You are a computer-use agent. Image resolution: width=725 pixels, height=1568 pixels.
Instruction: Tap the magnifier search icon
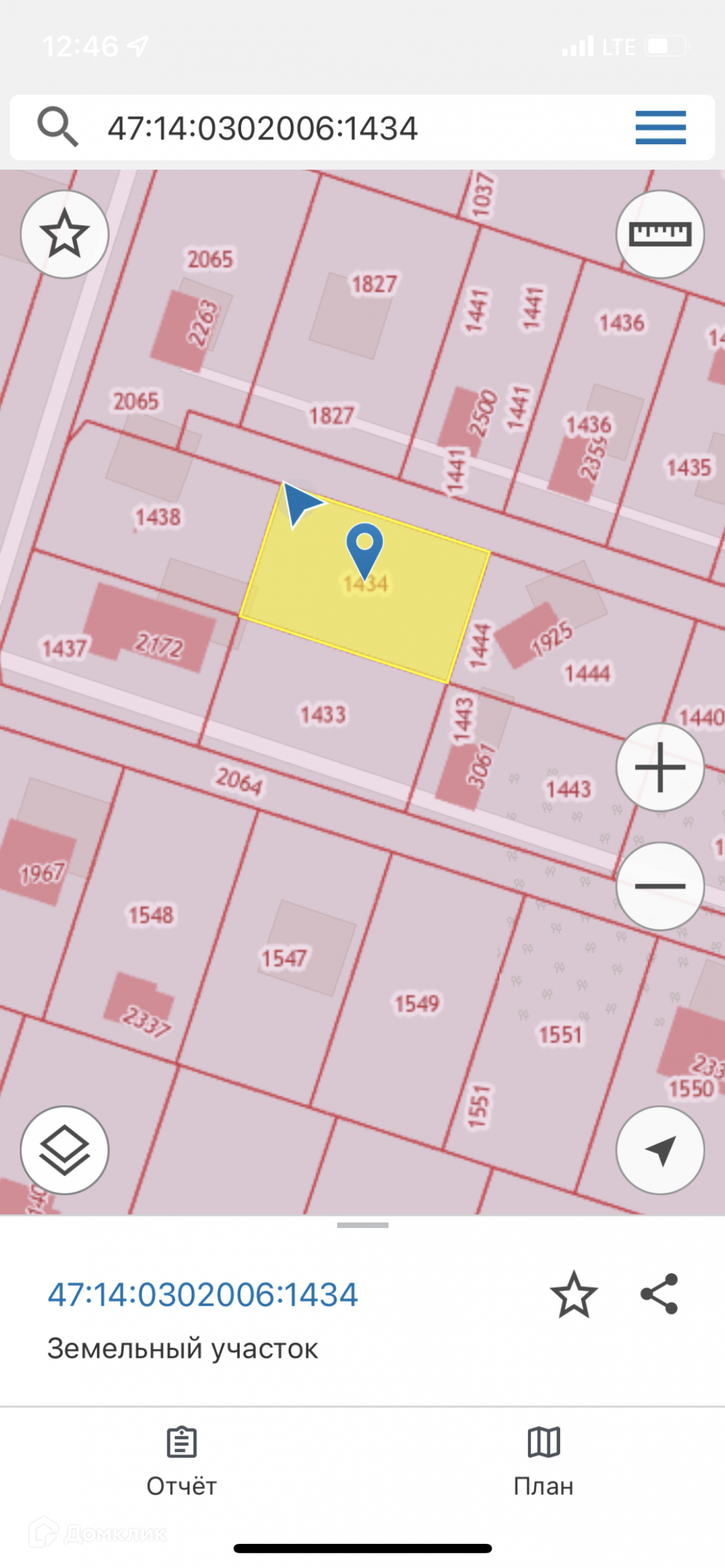point(58,127)
